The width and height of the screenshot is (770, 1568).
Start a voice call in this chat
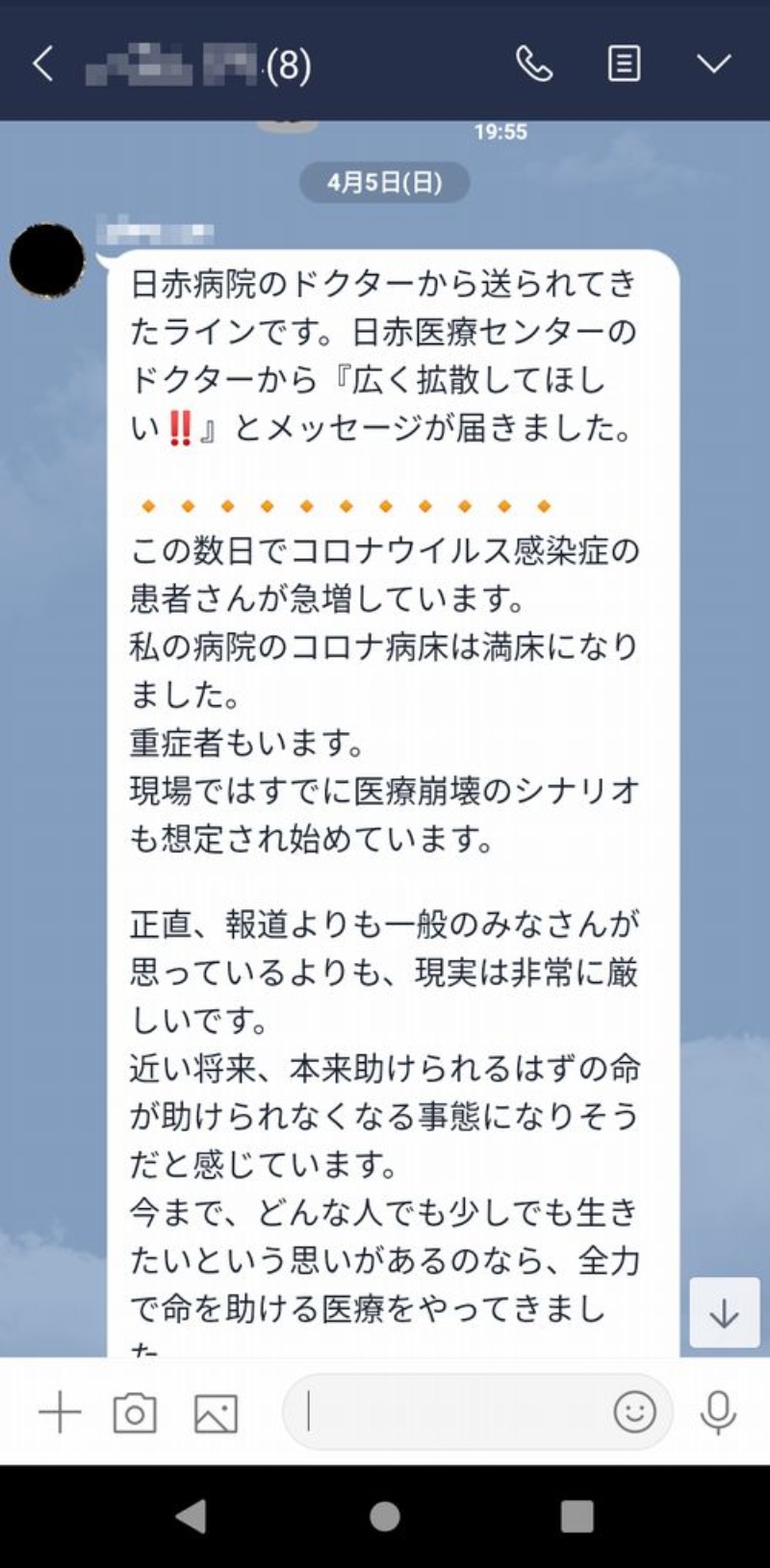(x=534, y=64)
